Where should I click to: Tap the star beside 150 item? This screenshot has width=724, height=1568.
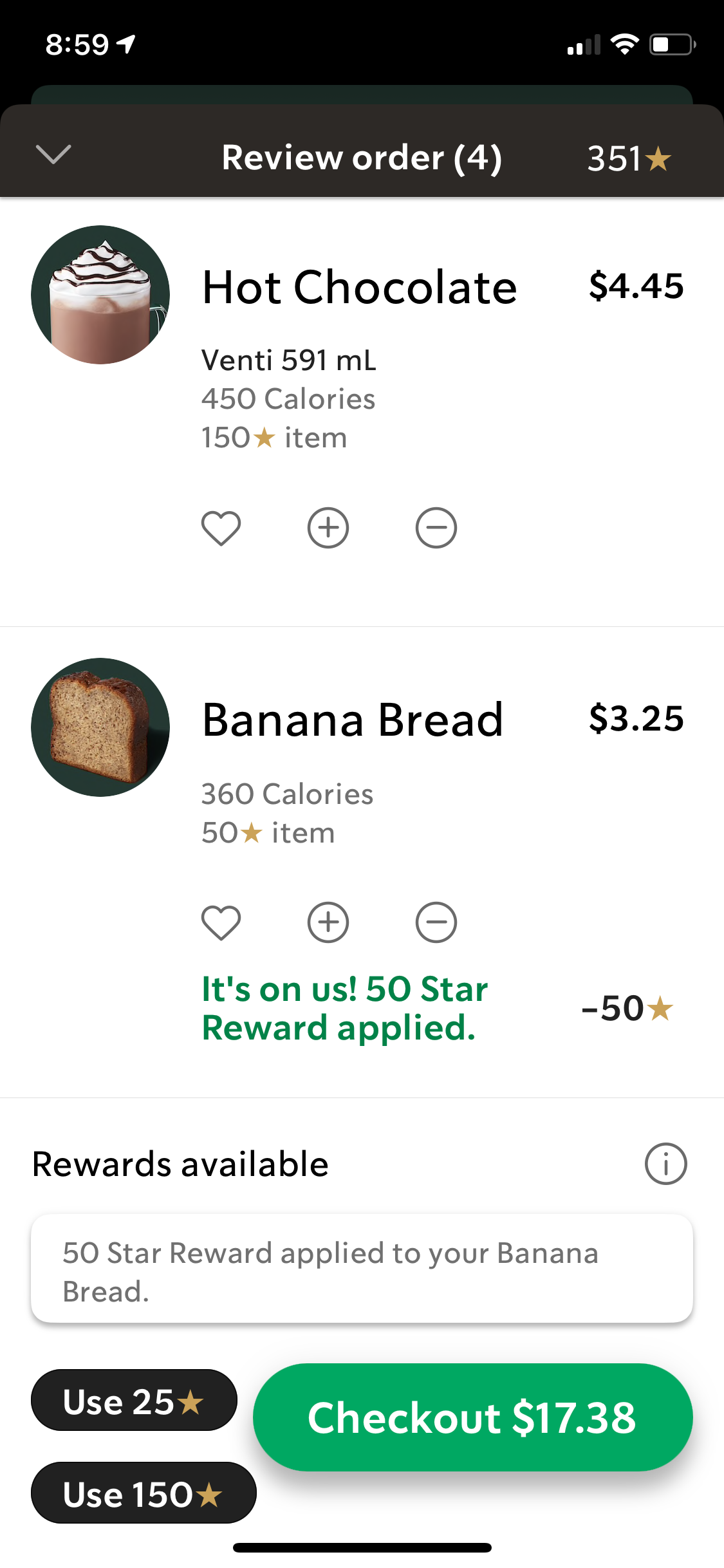(264, 436)
